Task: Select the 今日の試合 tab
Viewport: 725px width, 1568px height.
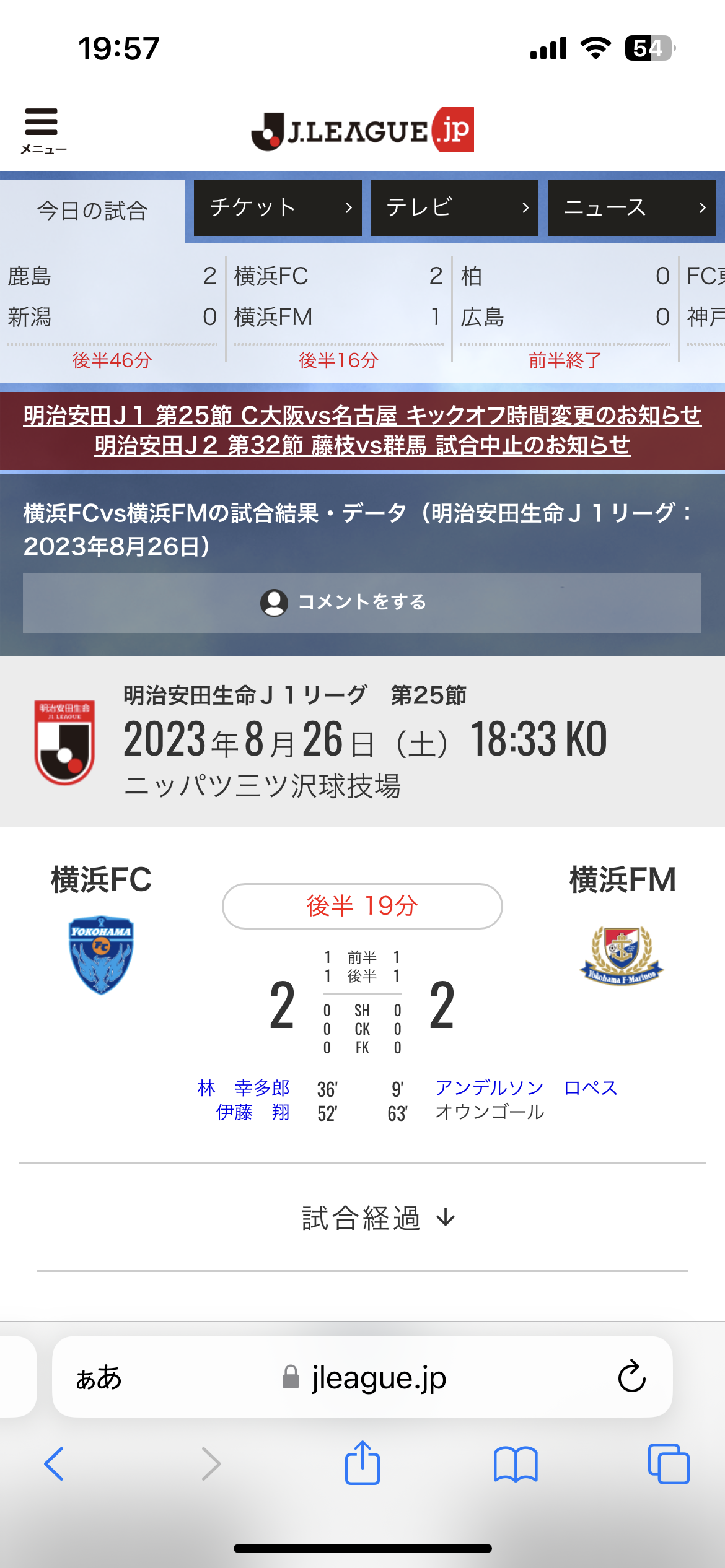Action: [92, 211]
